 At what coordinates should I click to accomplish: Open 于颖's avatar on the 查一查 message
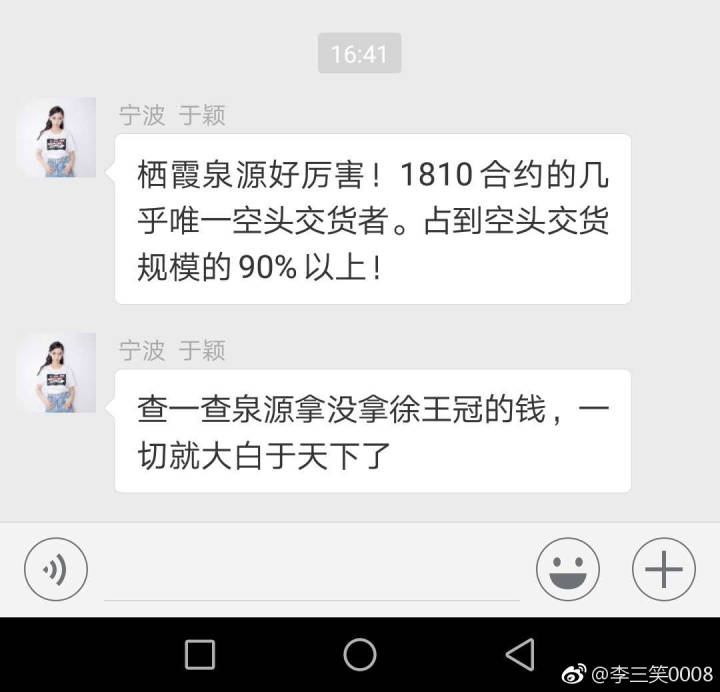click(x=56, y=373)
